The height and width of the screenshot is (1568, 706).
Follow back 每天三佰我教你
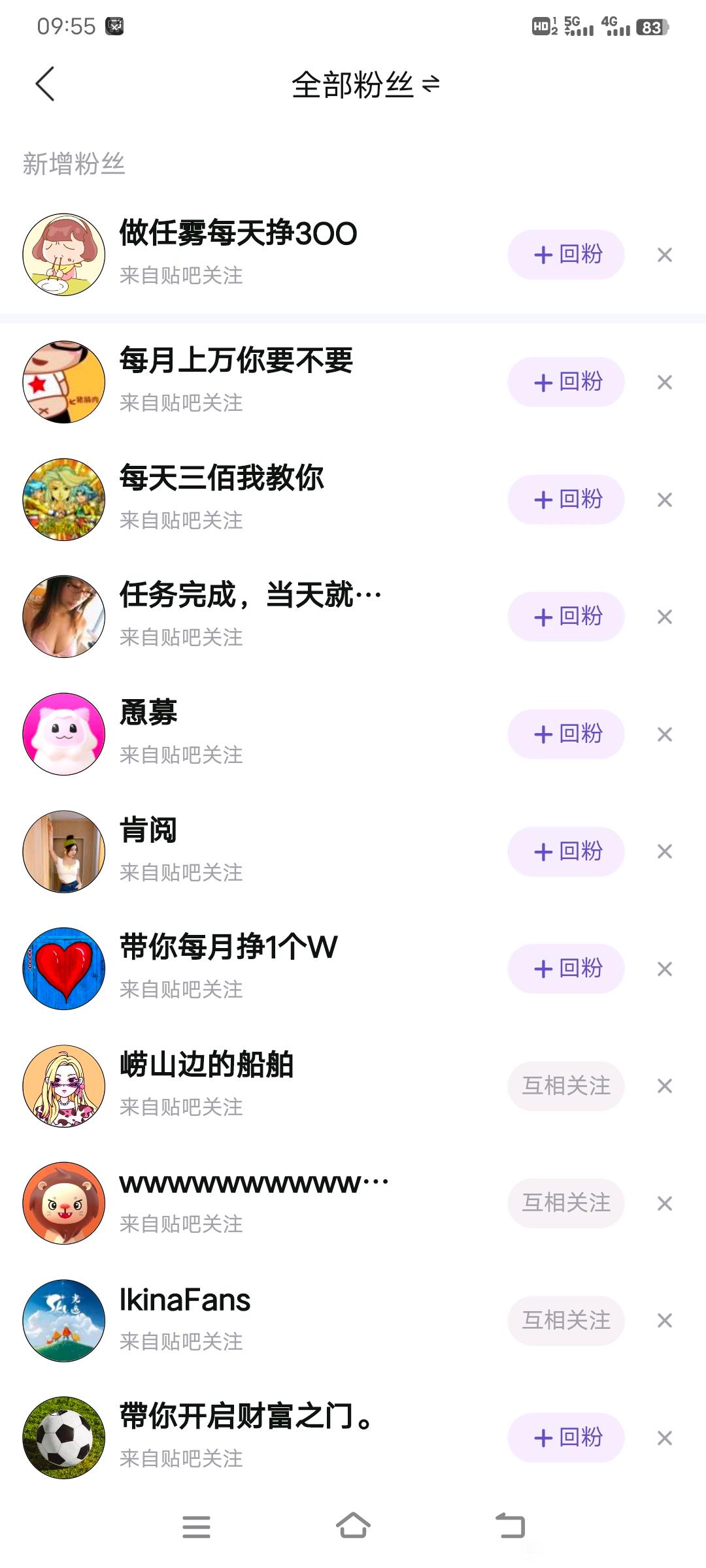pos(565,500)
